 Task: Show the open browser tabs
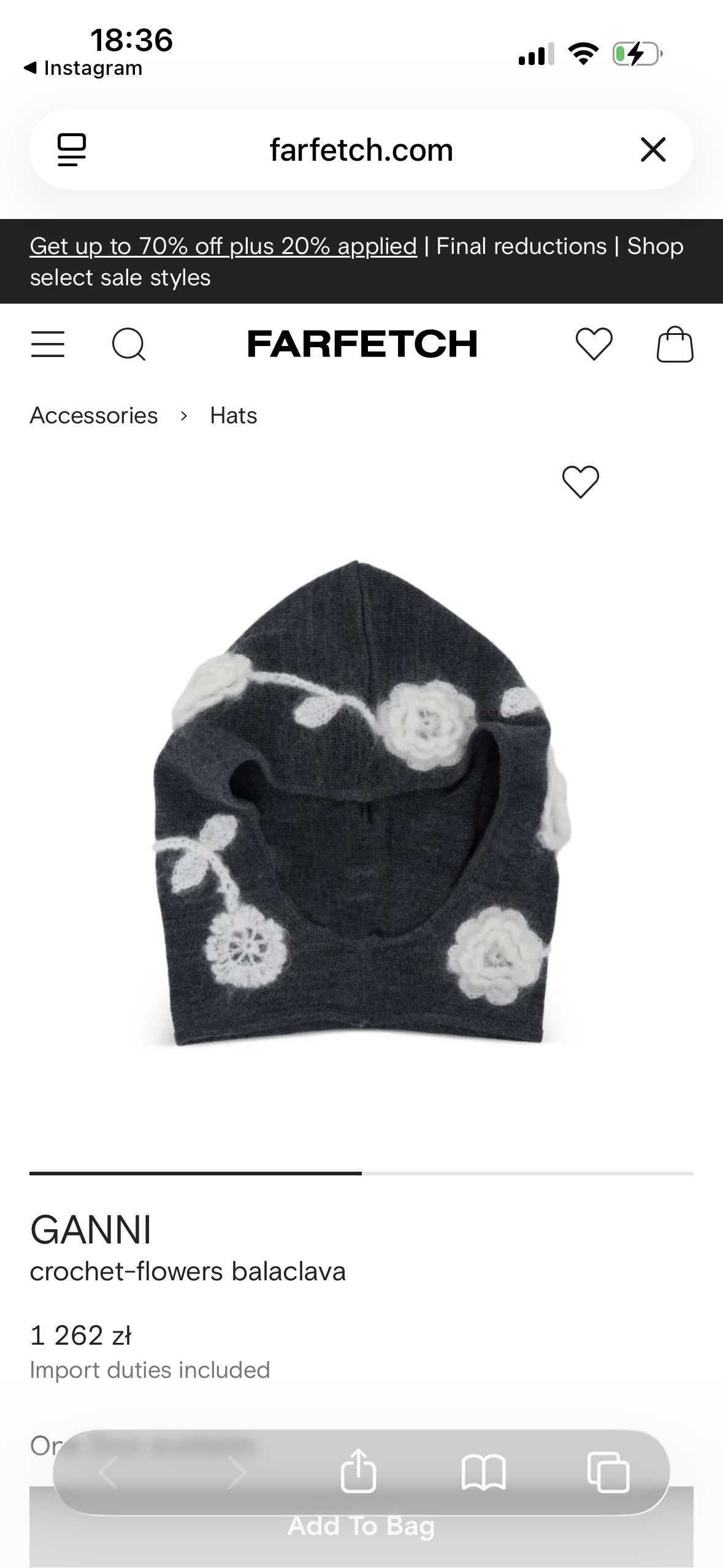coord(608,1472)
